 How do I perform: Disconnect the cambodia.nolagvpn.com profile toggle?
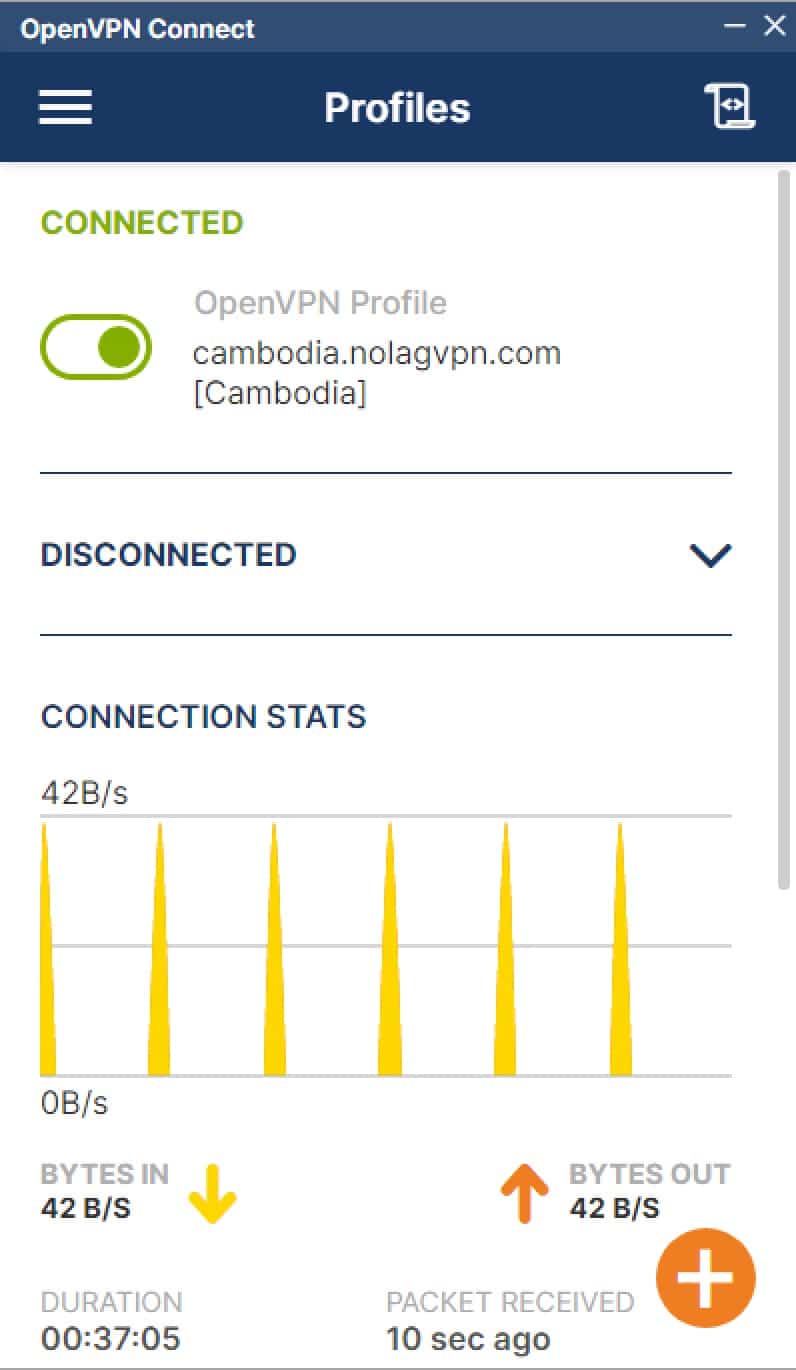[x=95, y=345]
